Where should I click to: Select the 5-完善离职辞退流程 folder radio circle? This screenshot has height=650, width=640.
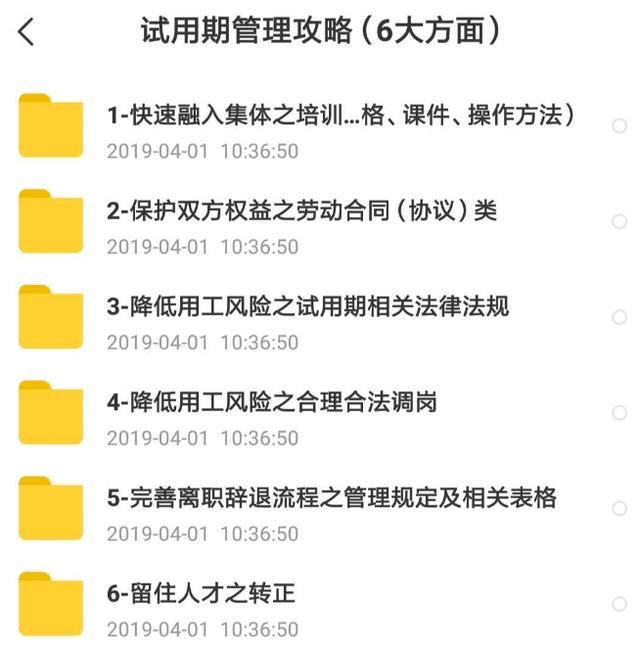point(619,508)
